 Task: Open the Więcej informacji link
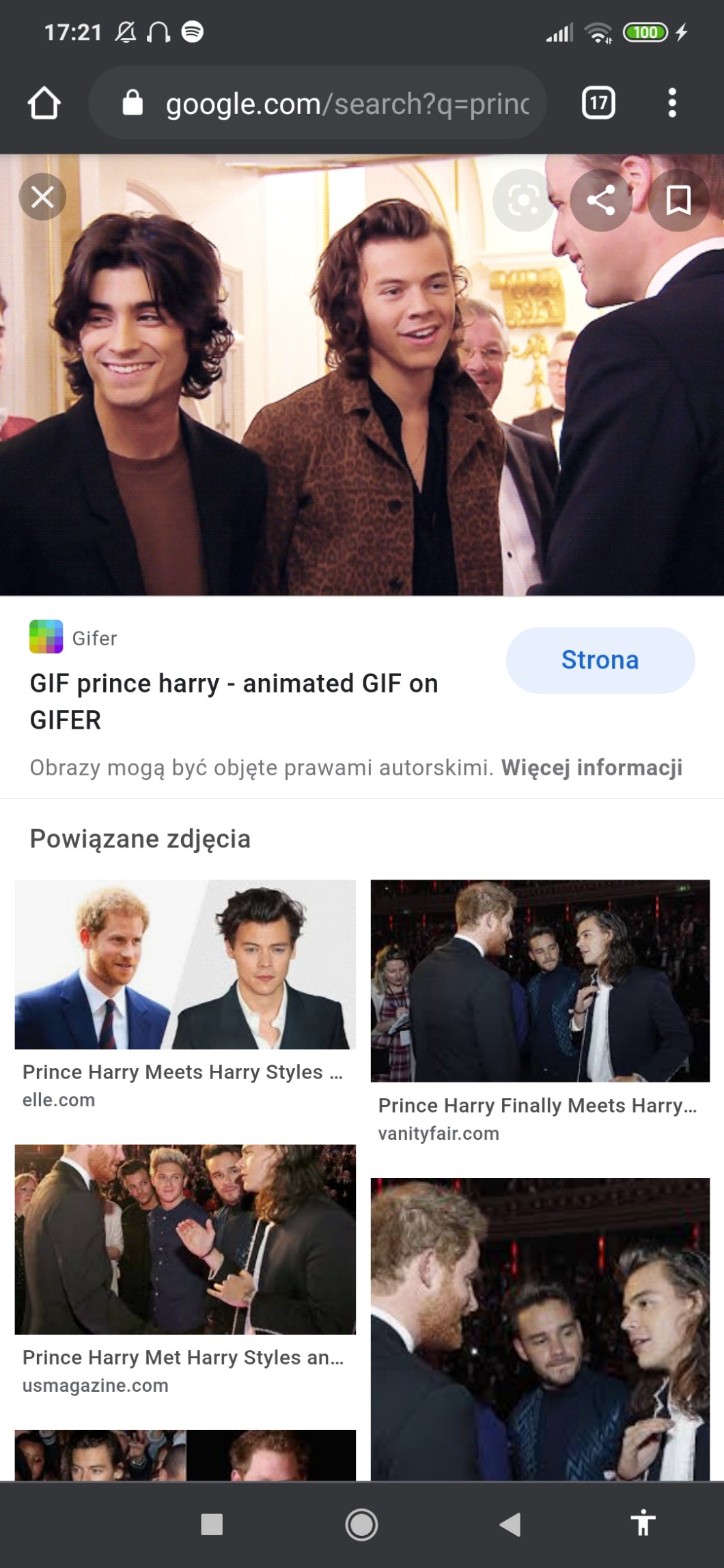coord(591,768)
